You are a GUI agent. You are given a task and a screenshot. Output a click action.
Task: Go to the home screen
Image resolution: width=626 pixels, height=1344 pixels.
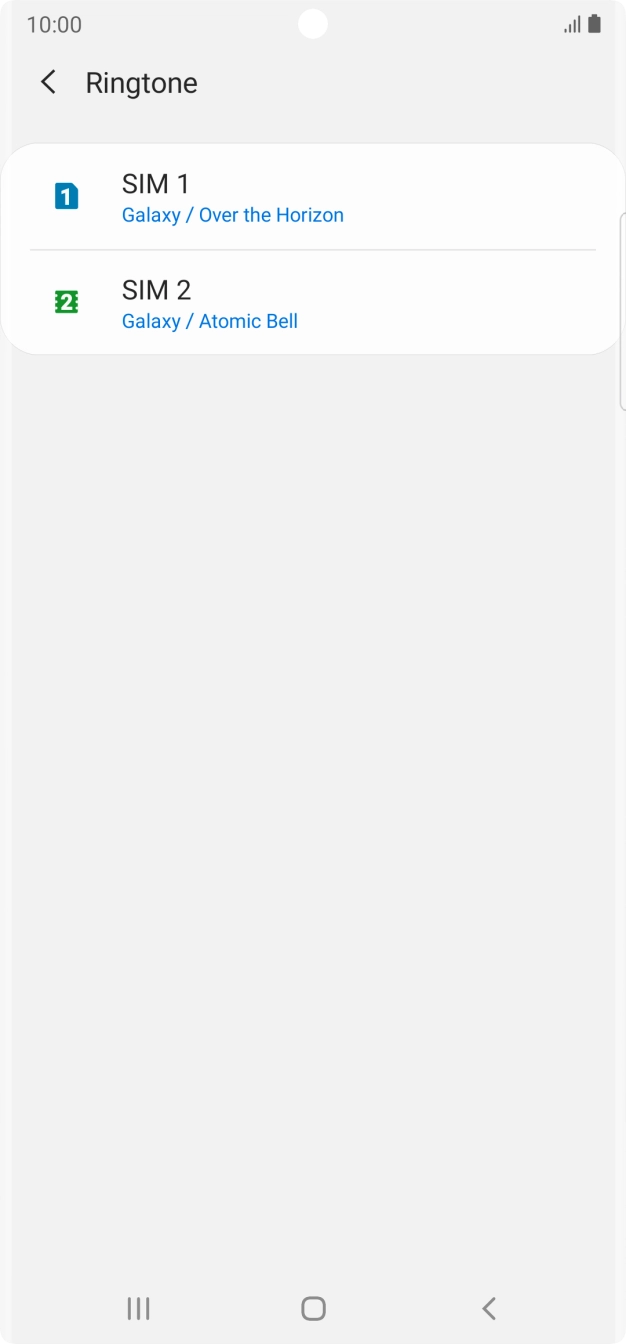pos(313,1308)
